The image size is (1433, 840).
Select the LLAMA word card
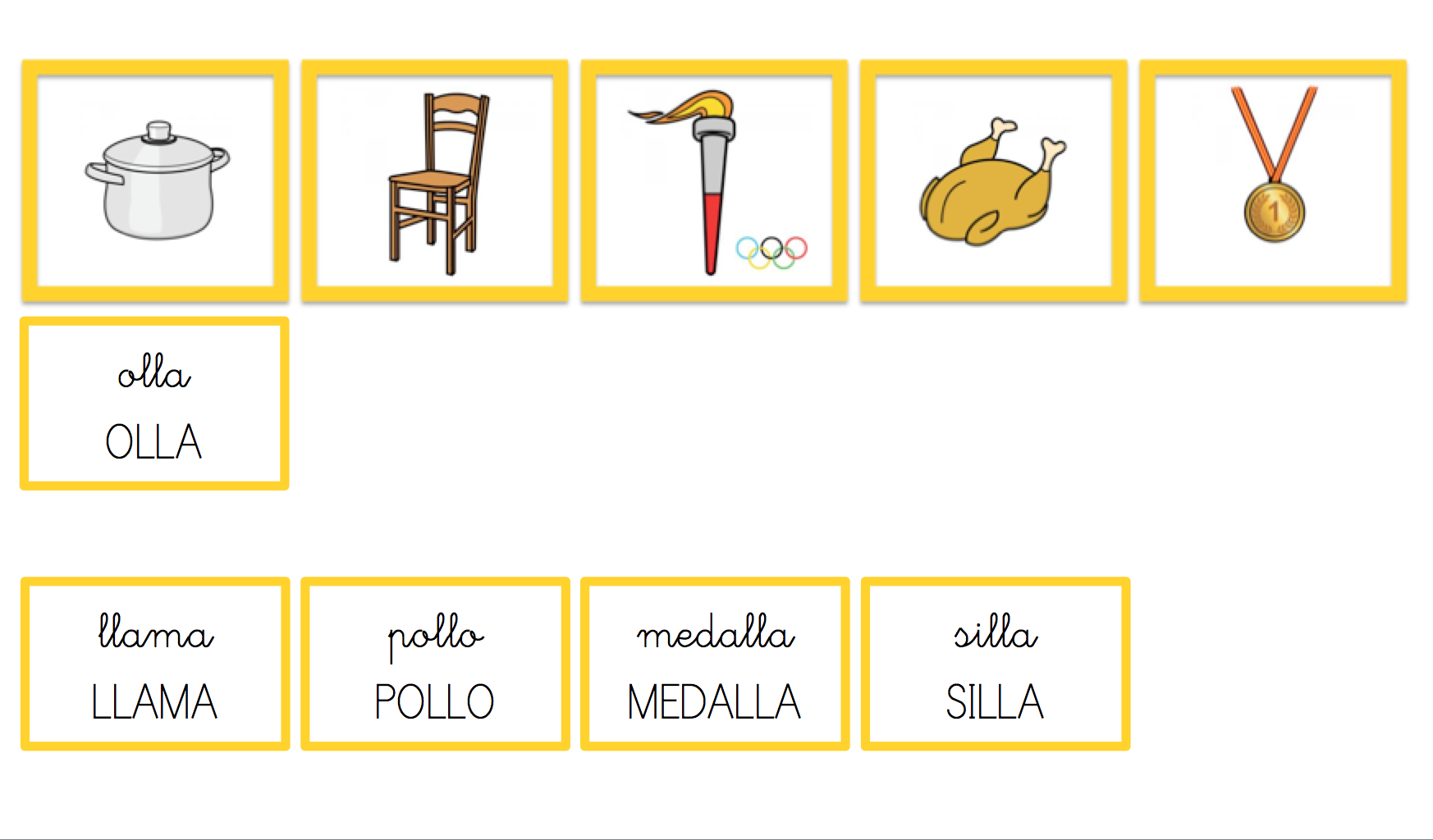155,664
